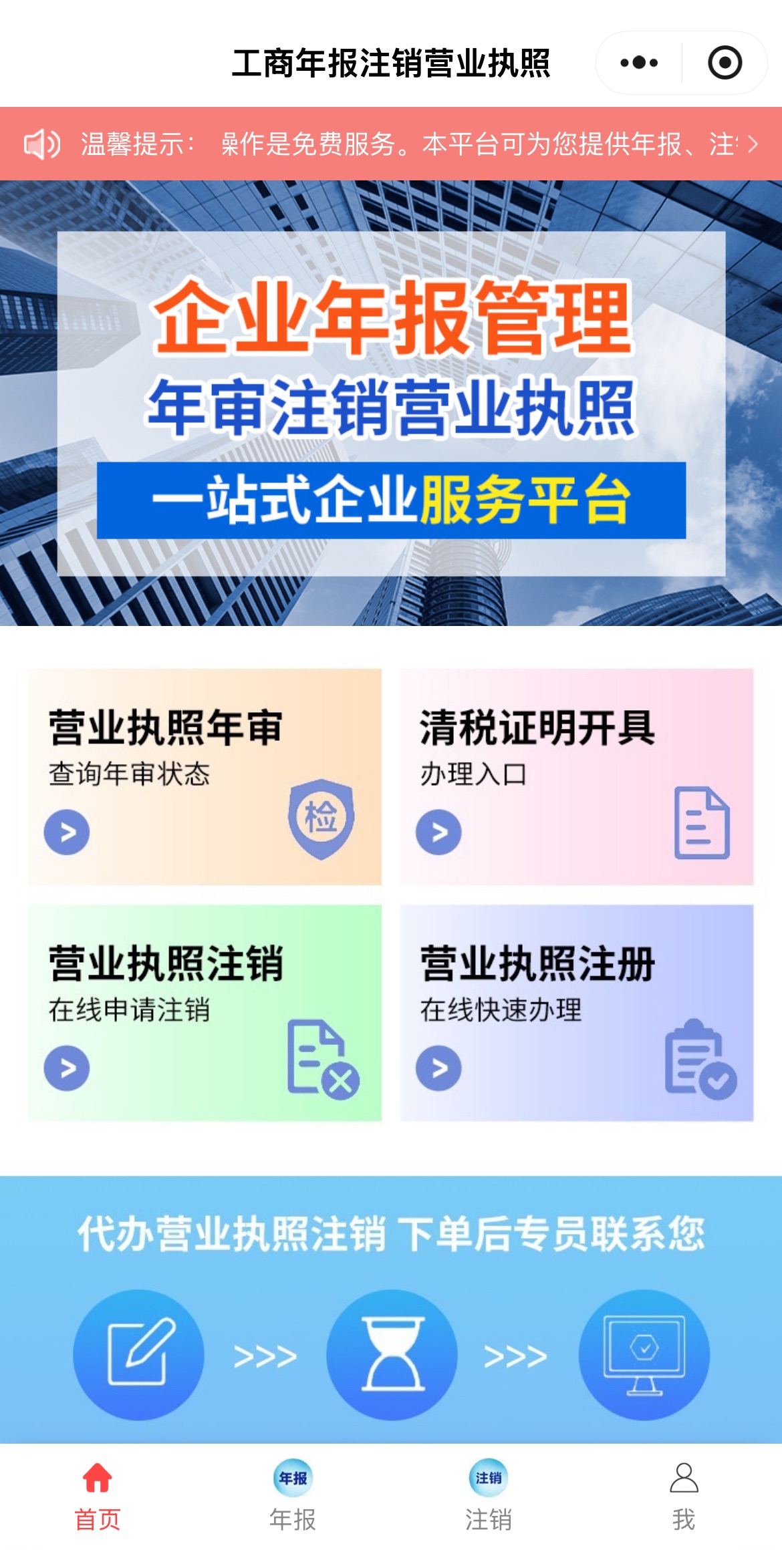Open the 企业年报管理 banner

[391, 403]
